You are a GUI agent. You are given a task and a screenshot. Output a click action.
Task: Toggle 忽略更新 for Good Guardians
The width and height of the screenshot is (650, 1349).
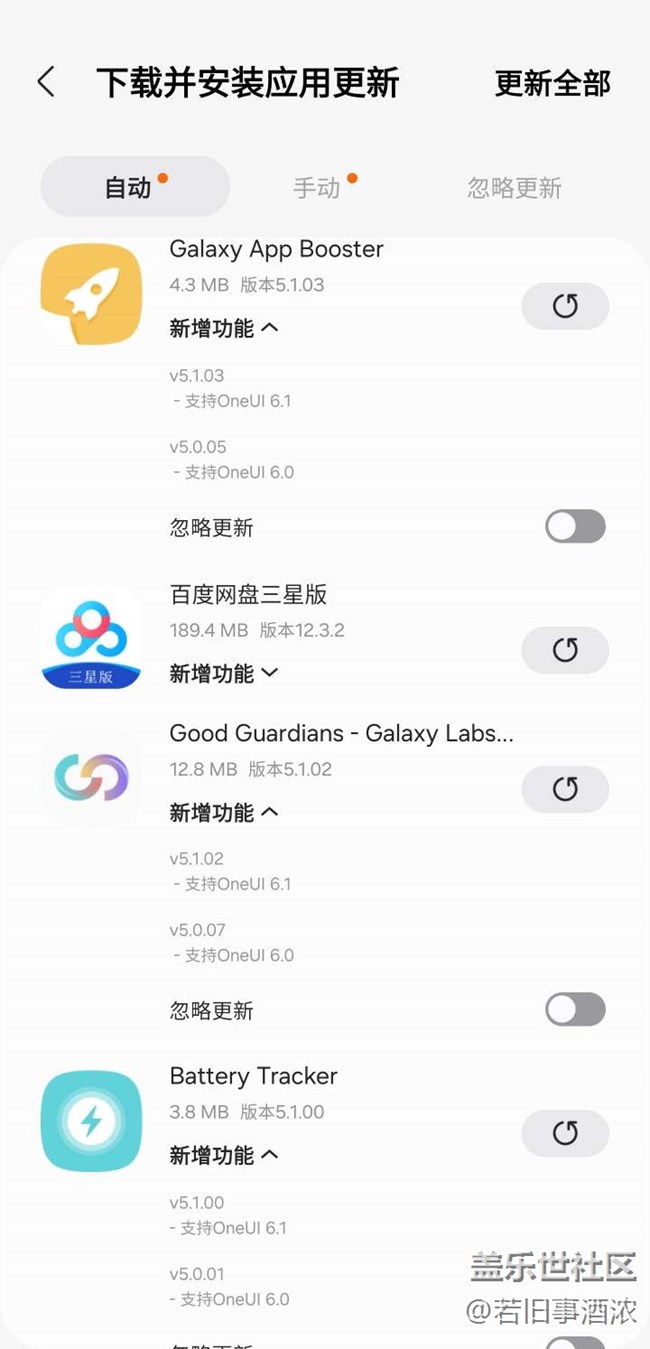point(575,1009)
